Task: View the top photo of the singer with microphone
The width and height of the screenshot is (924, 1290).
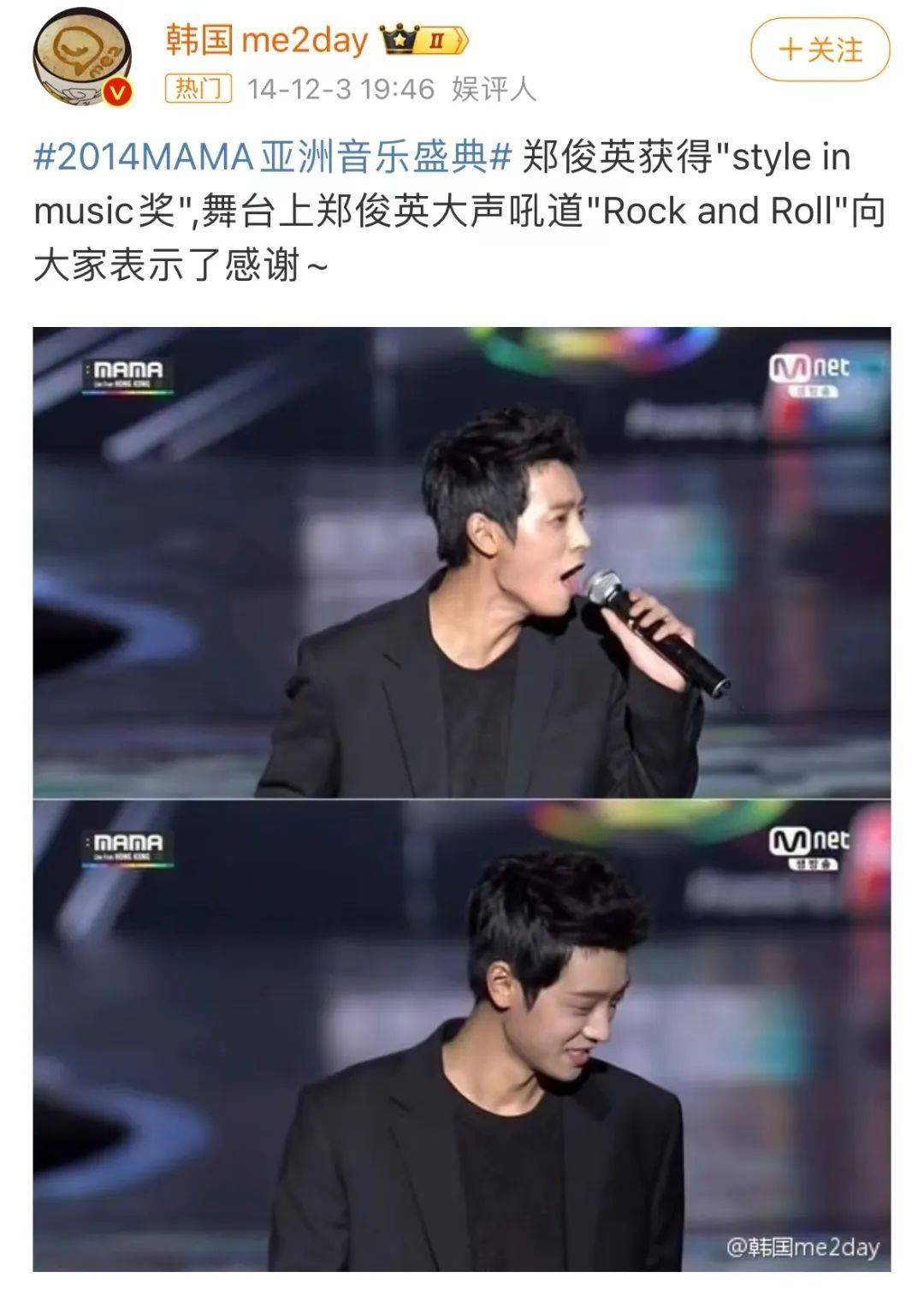Action: [x=462, y=562]
